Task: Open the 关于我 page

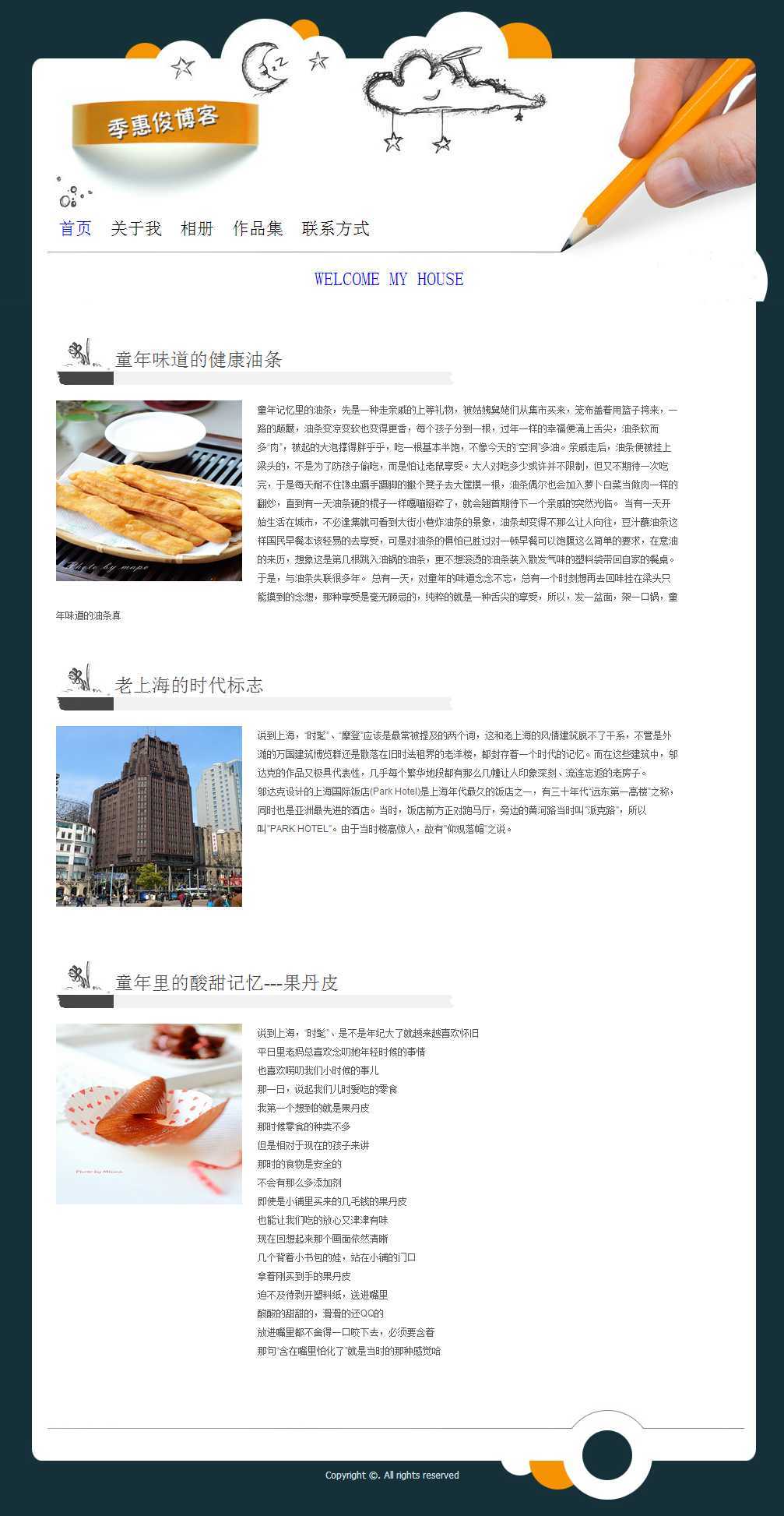Action: 135,228
